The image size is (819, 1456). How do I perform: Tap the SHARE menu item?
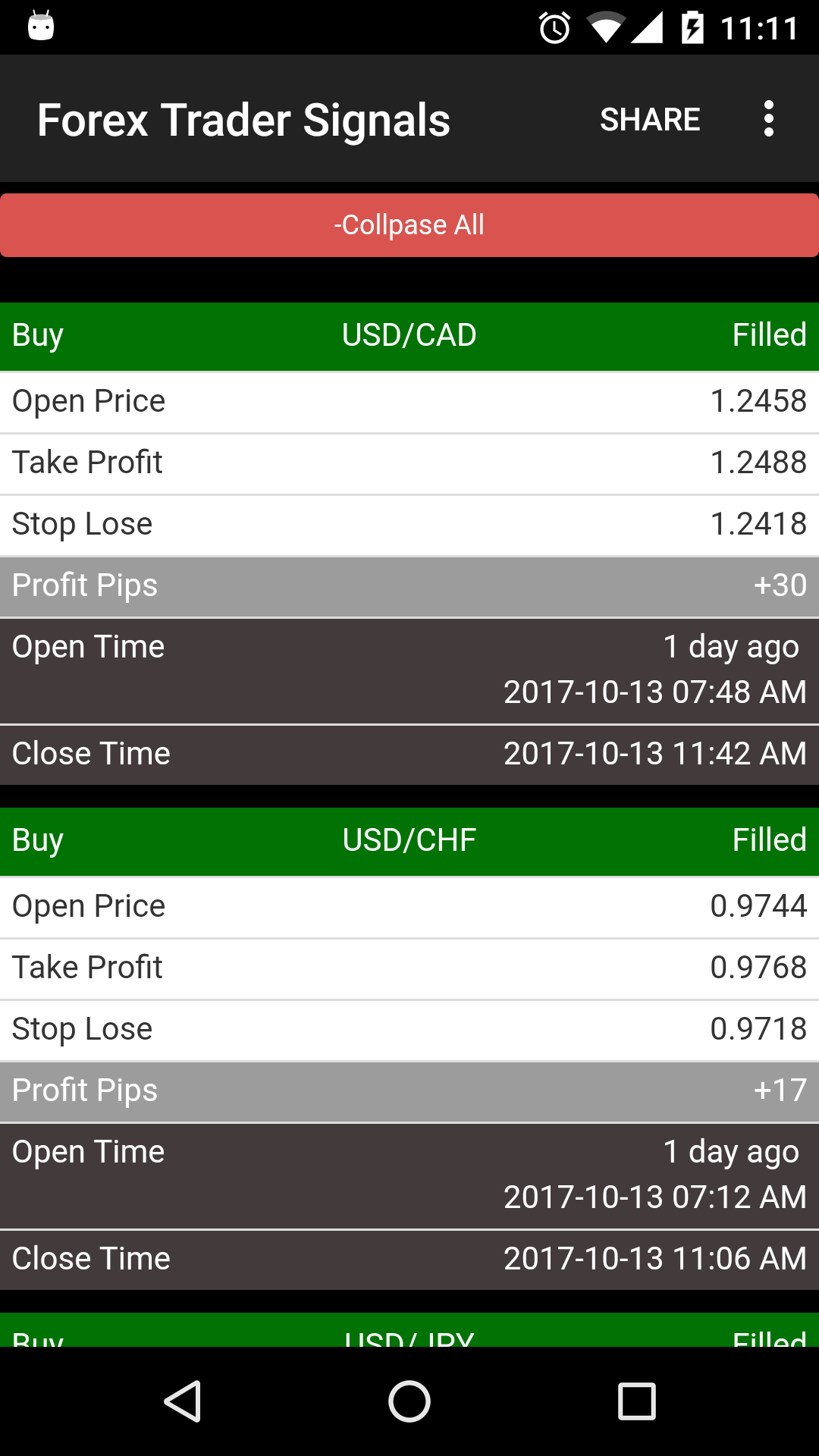(651, 118)
